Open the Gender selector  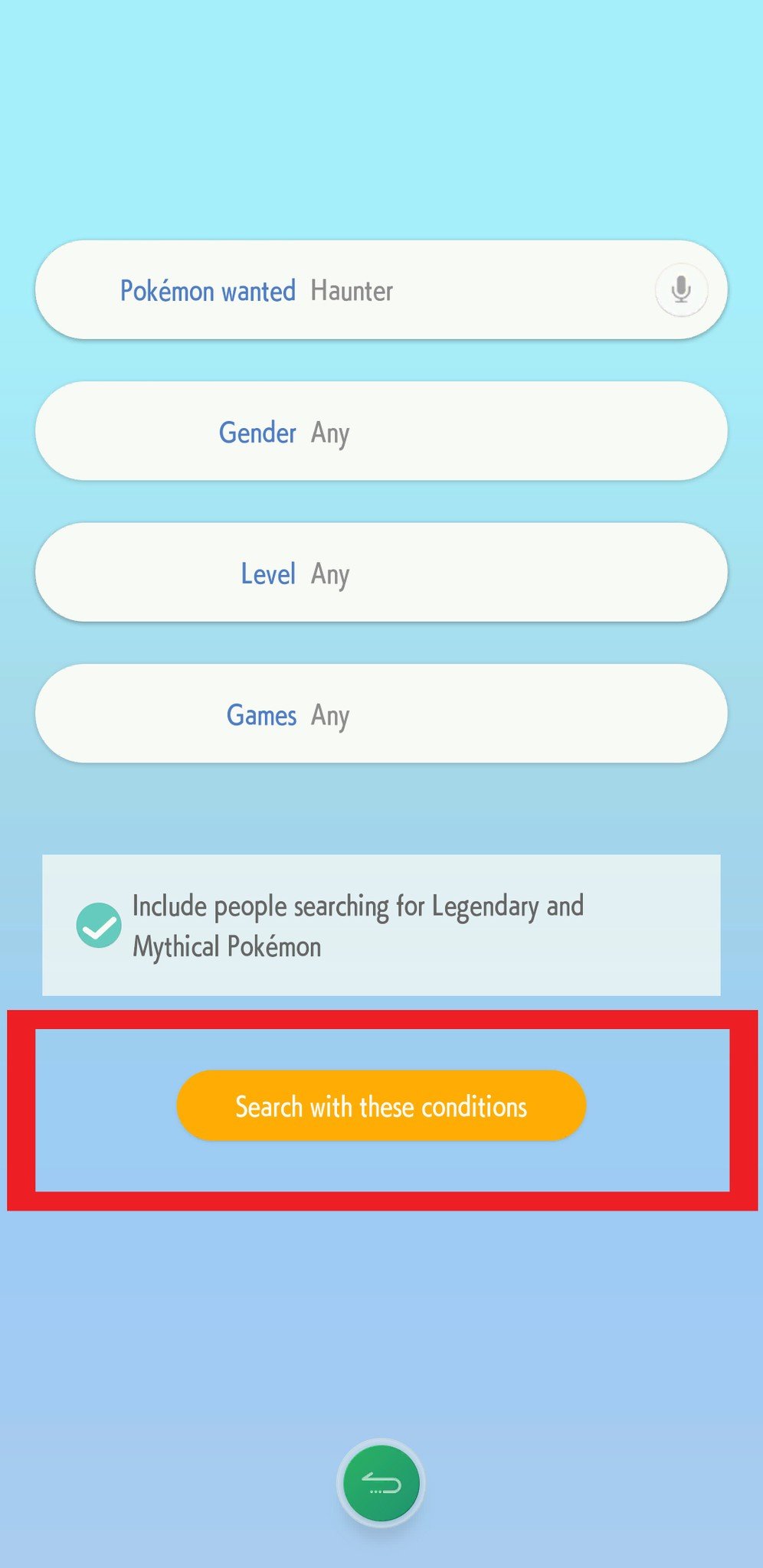tap(381, 432)
